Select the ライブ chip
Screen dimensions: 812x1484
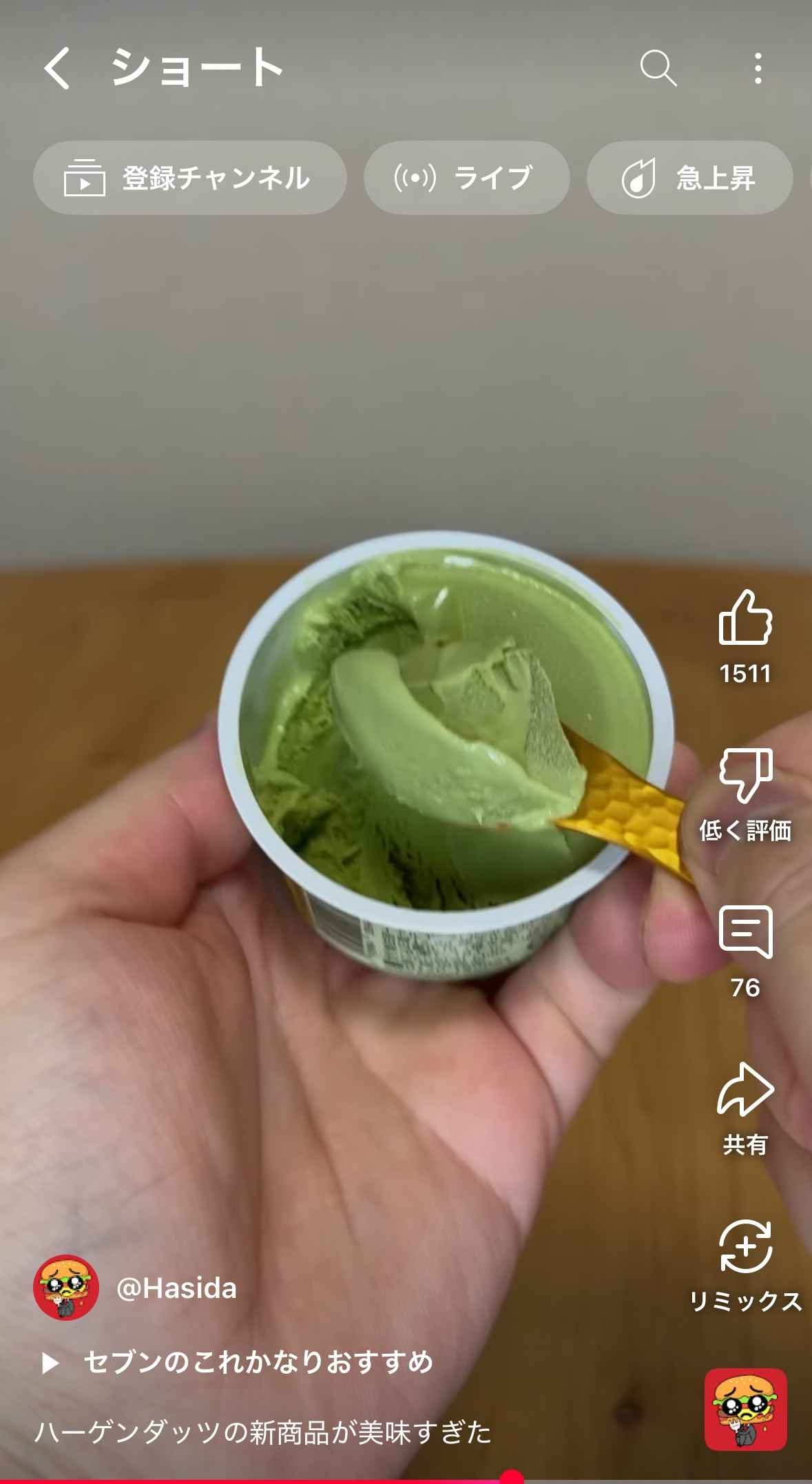pos(466,178)
